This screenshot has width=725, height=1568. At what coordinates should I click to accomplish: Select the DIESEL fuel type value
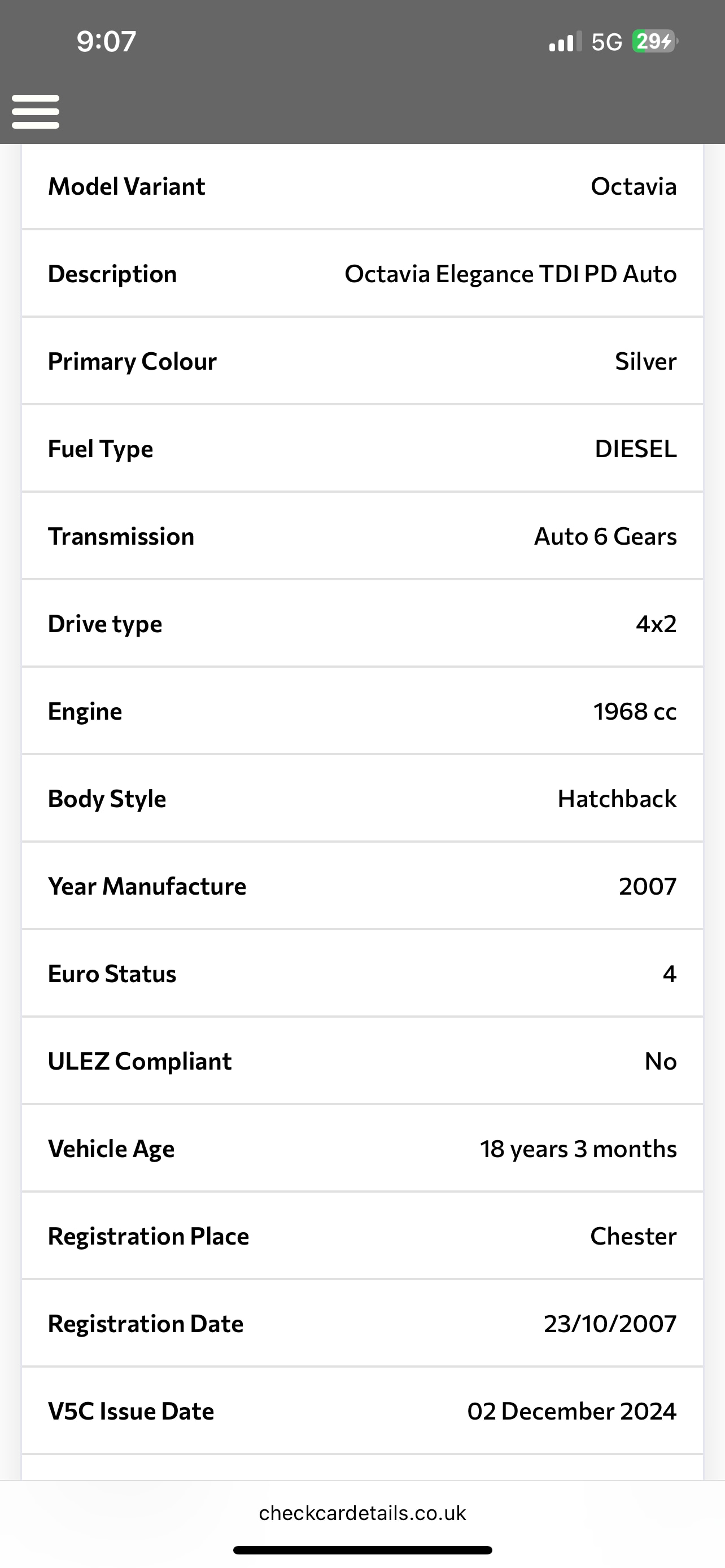pyautogui.click(x=362, y=449)
